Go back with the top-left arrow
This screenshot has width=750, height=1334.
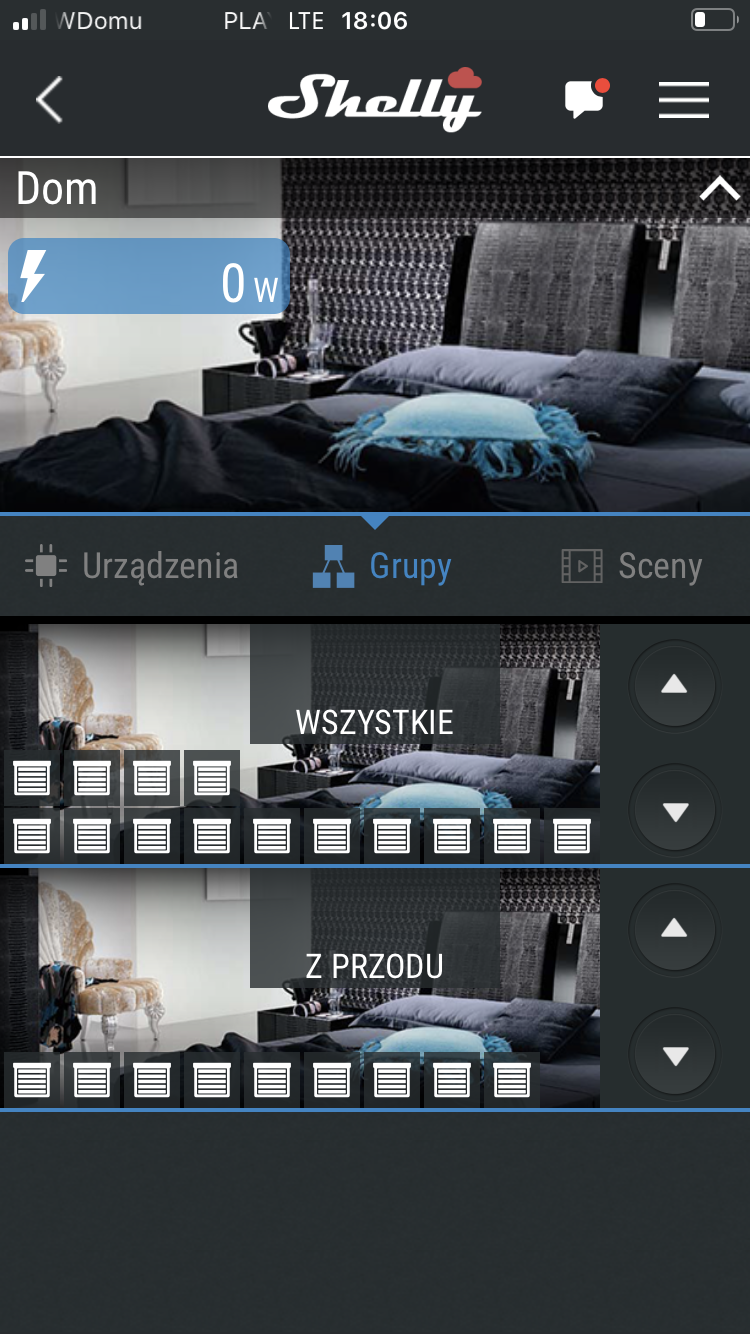pos(49,100)
